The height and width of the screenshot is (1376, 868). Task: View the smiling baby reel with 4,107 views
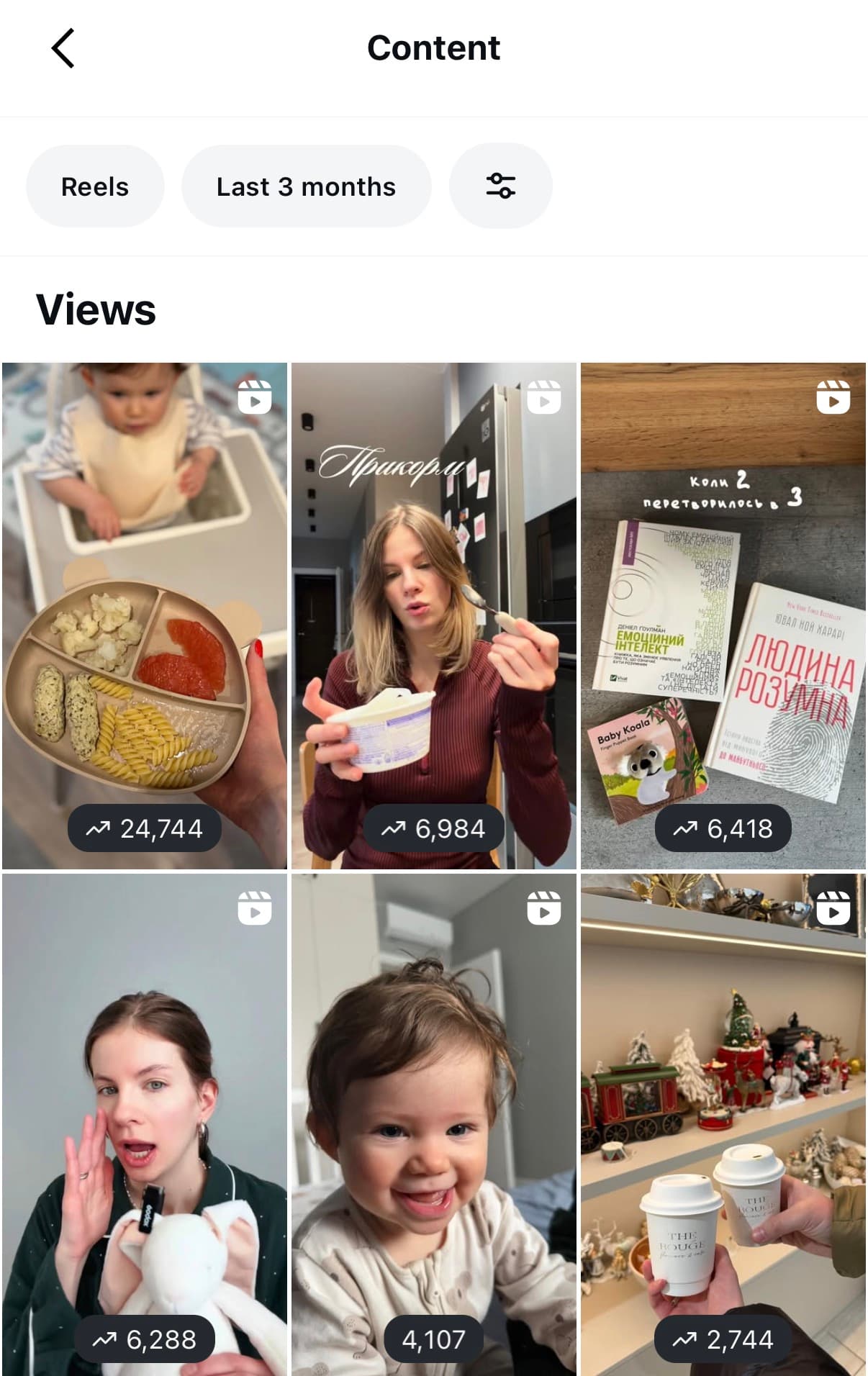(433, 1123)
